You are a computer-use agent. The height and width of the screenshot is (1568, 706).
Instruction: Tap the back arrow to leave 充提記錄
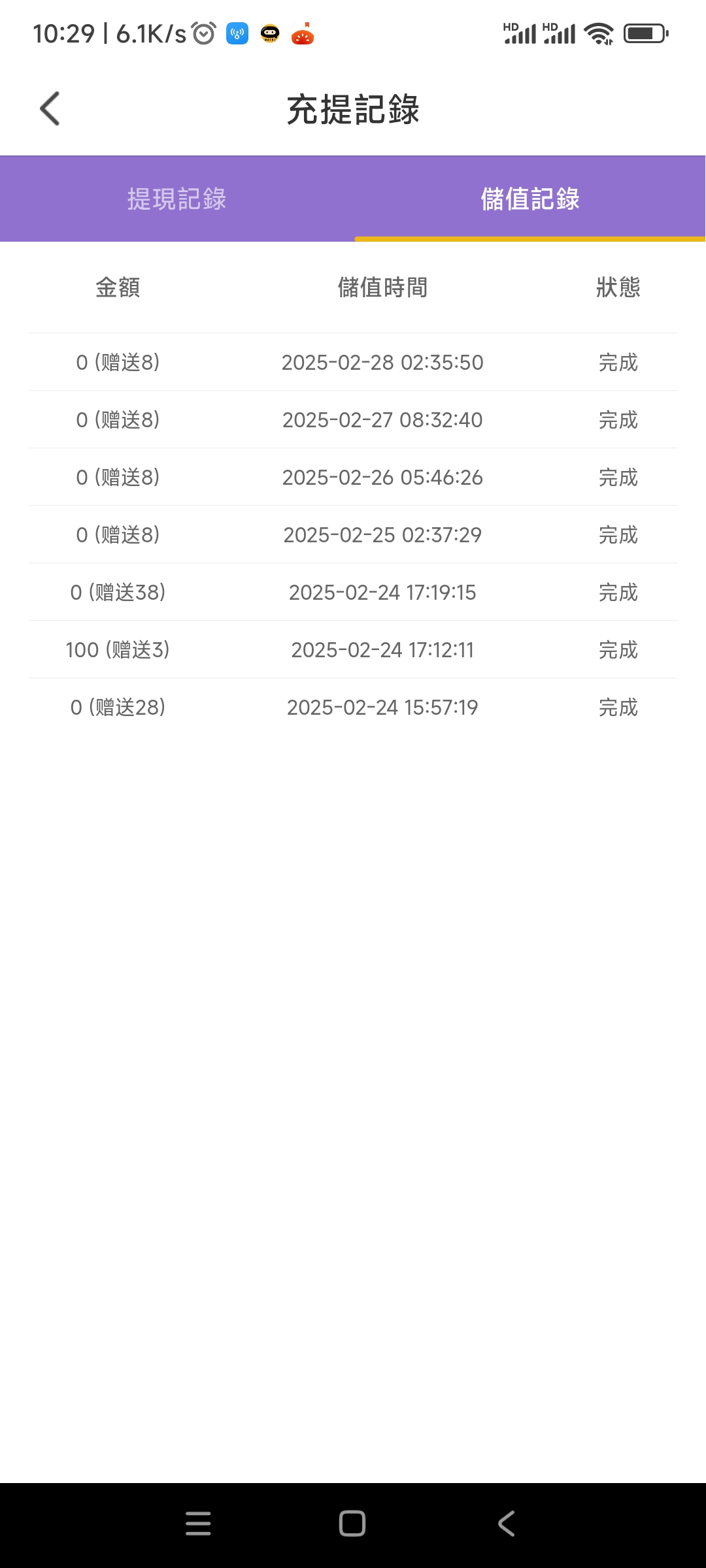pos(50,109)
